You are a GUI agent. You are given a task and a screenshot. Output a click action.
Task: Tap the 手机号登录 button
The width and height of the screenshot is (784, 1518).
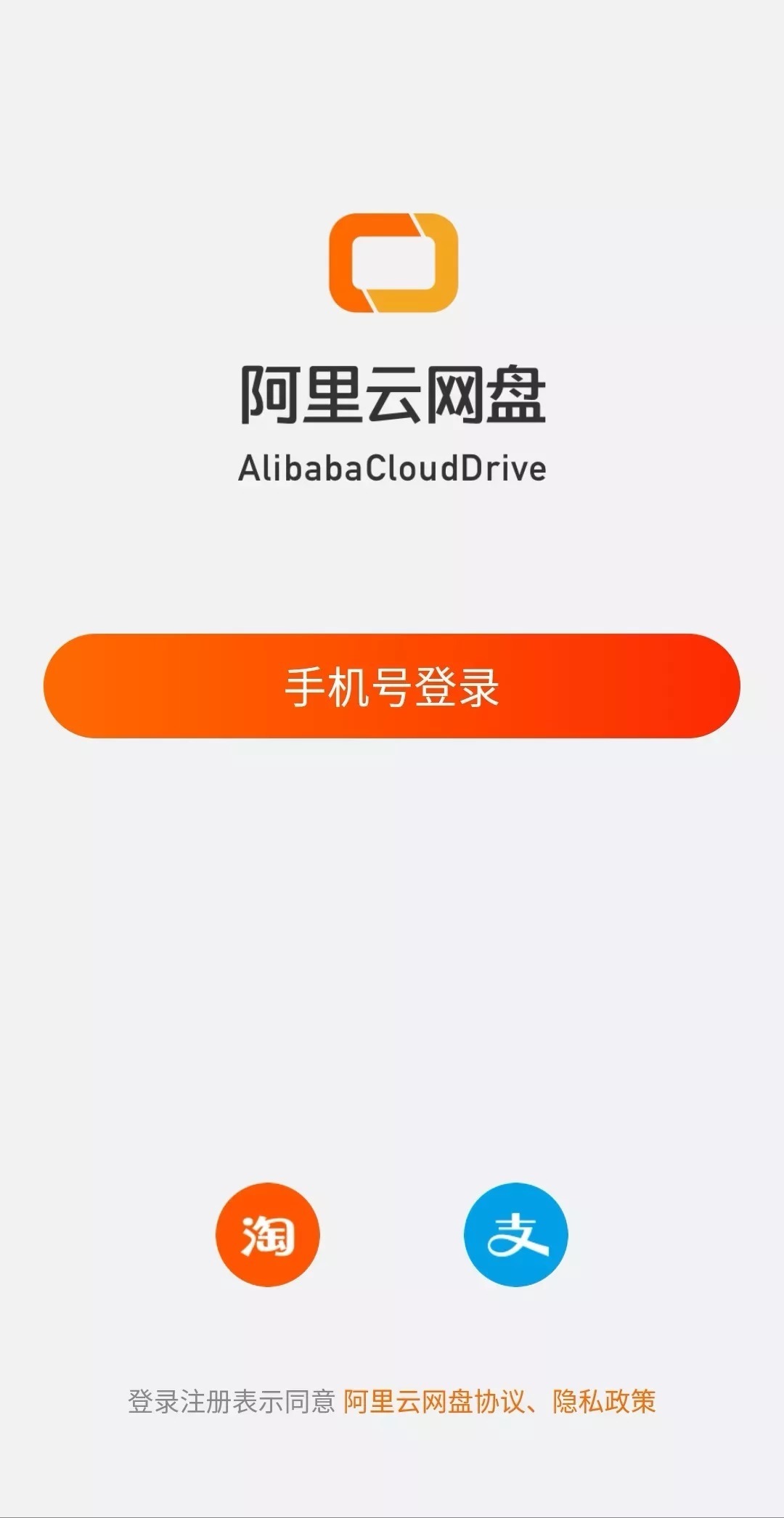click(392, 686)
